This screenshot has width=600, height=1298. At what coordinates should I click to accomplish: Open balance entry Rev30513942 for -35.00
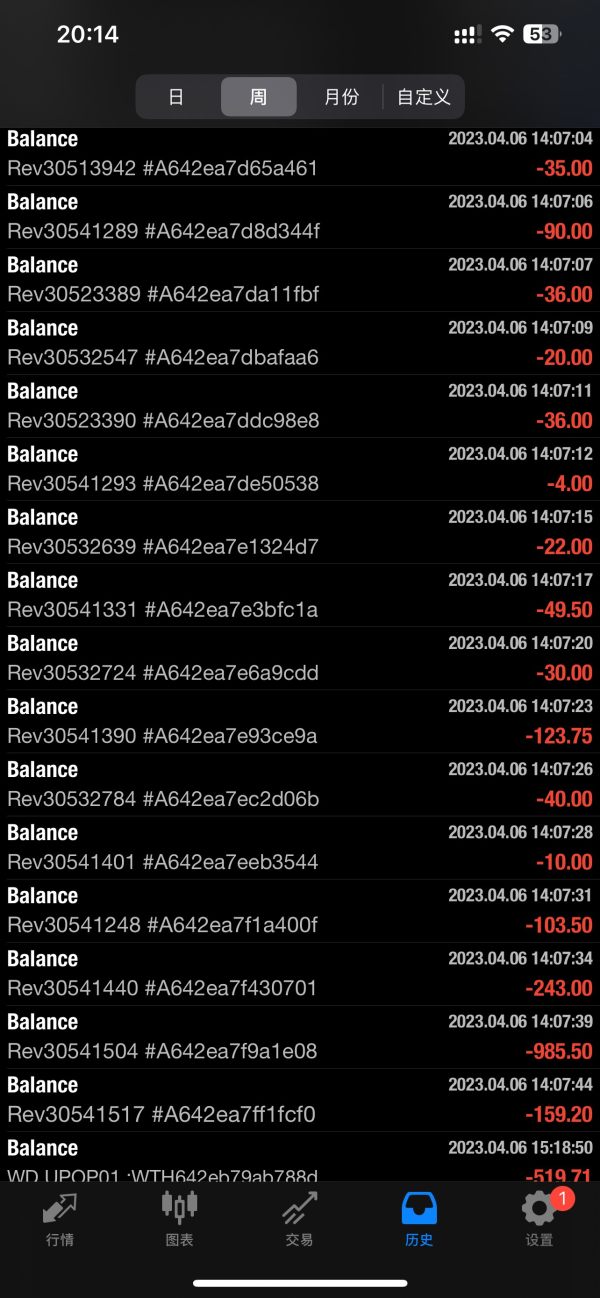(x=300, y=155)
